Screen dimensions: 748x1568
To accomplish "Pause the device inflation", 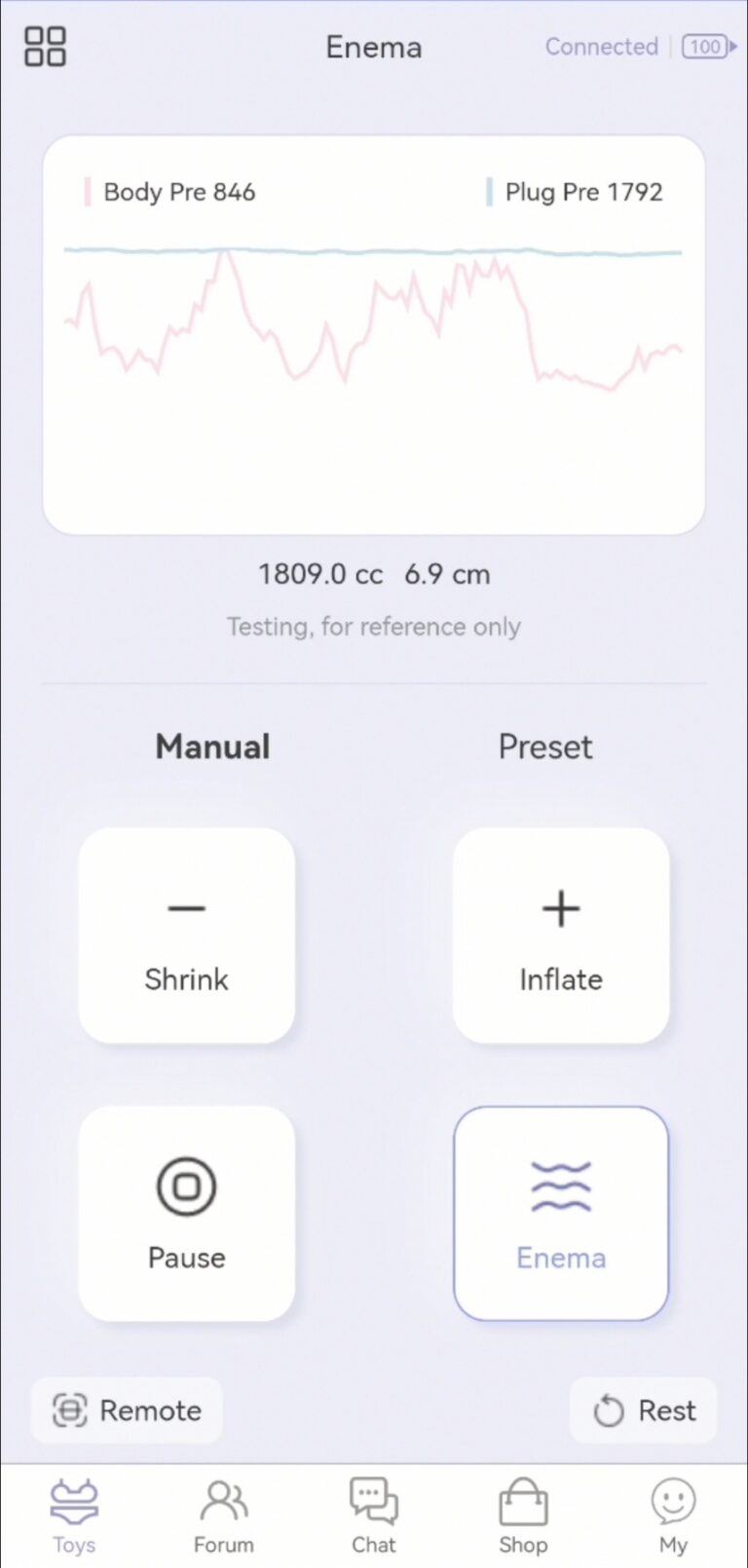I will coord(186,1214).
